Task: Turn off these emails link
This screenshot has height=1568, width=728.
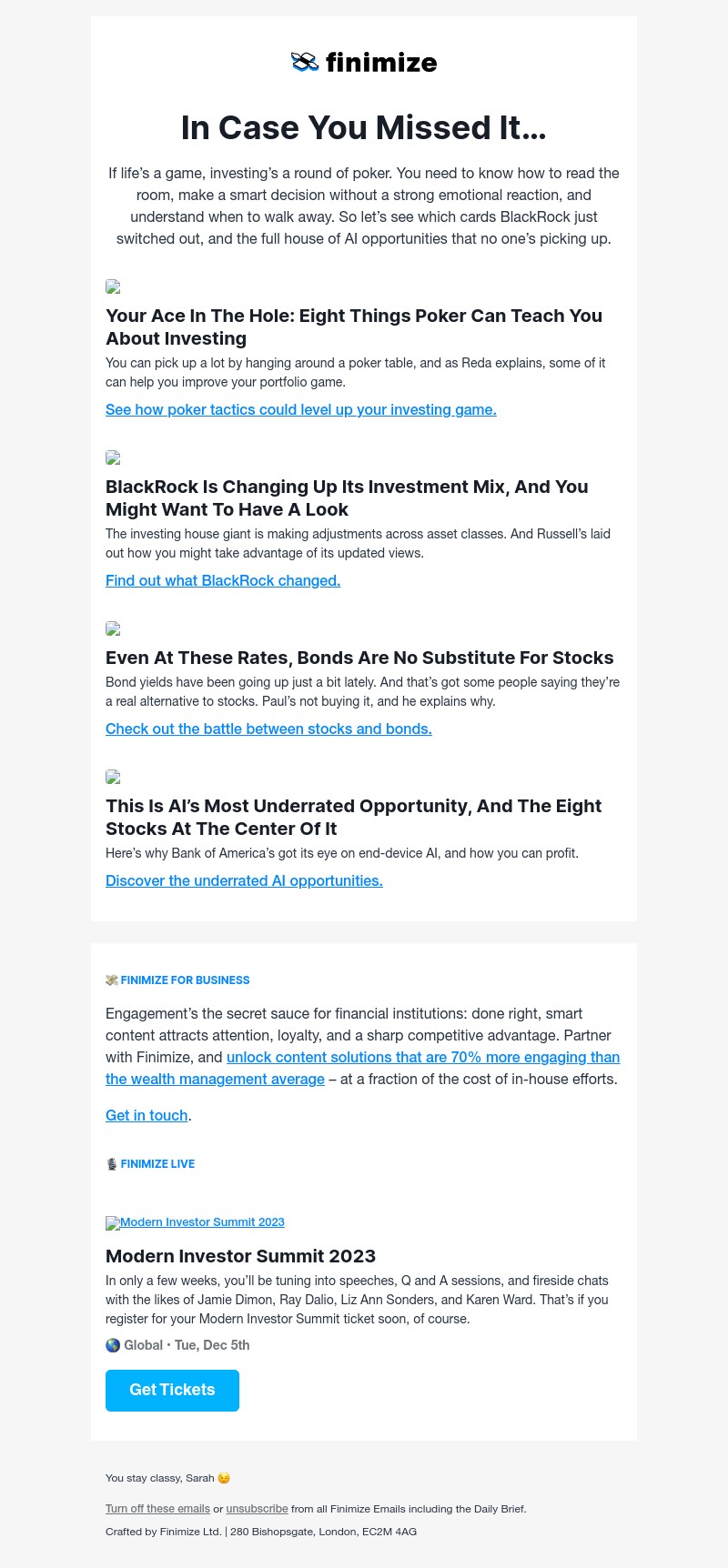Action: pos(157,1509)
